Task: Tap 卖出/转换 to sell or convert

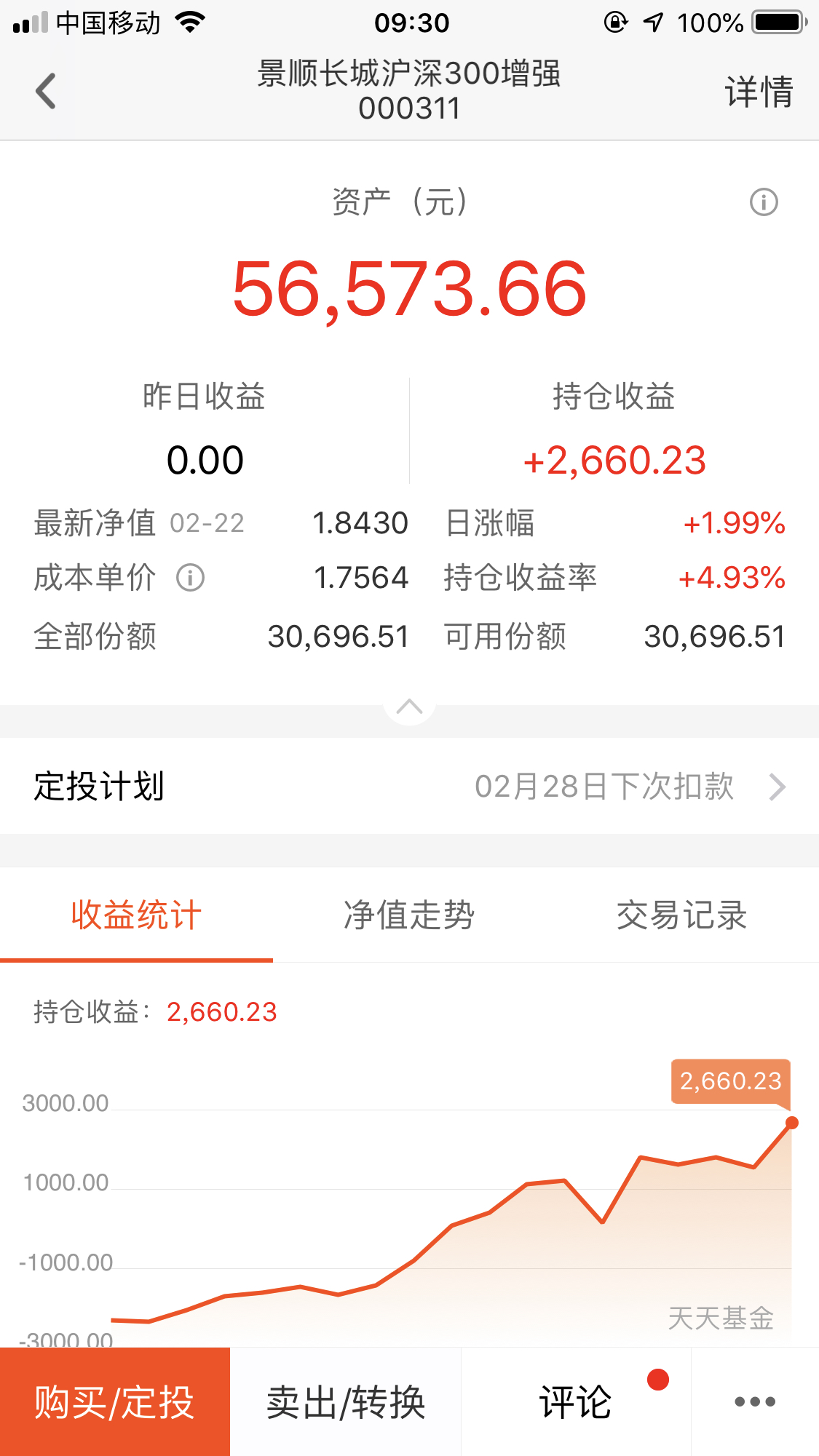Action: [x=346, y=1401]
